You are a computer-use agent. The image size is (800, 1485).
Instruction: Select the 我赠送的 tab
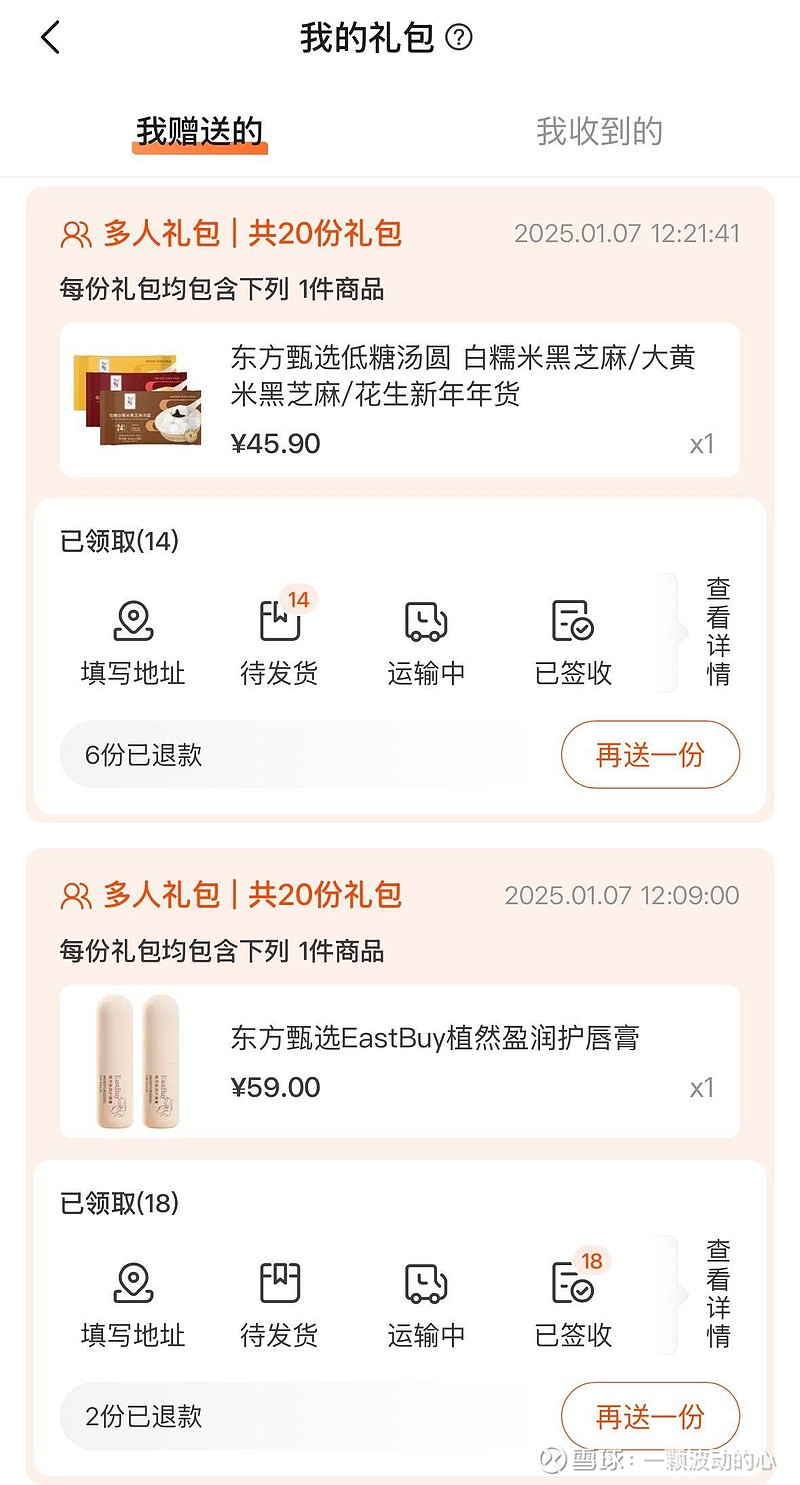(x=199, y=131)
